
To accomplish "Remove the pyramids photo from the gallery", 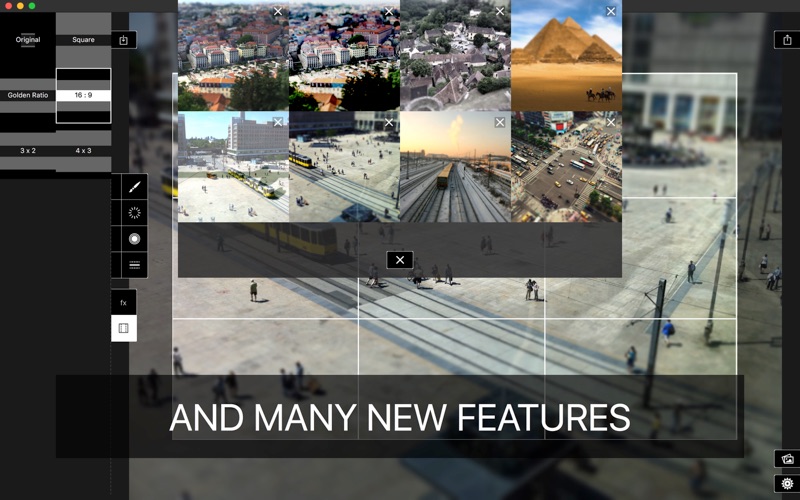I will [611, 12].
